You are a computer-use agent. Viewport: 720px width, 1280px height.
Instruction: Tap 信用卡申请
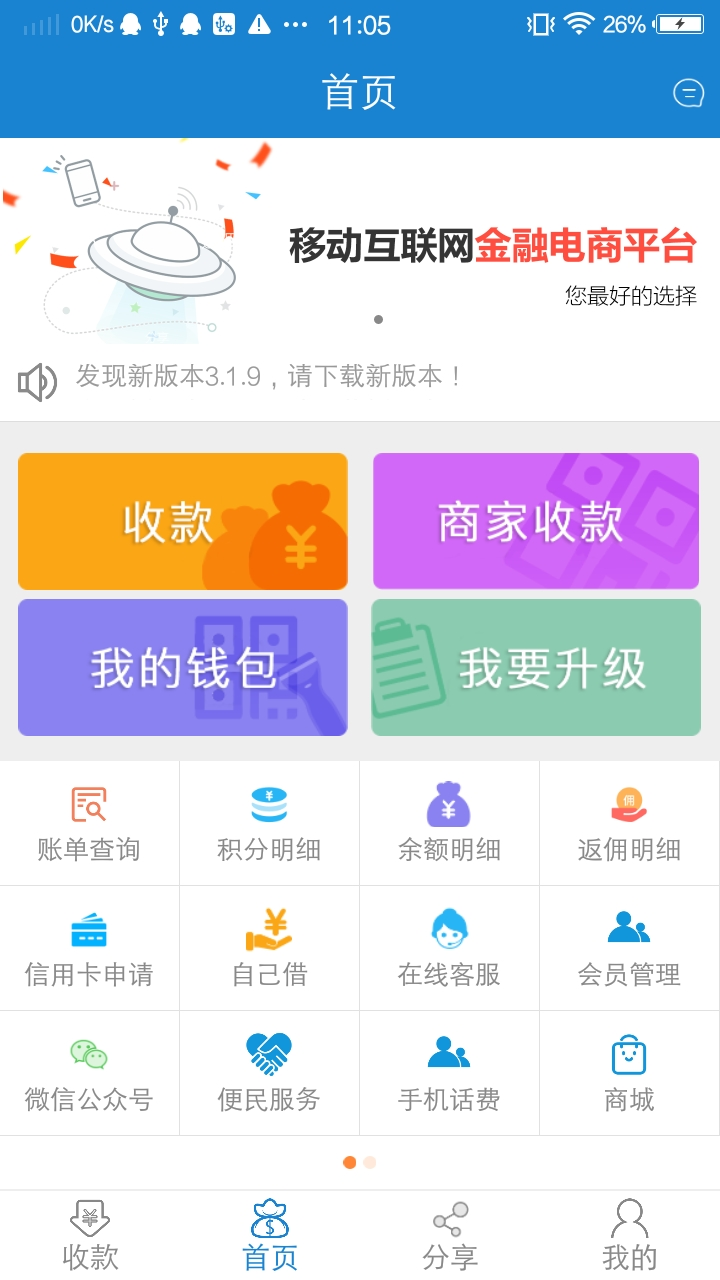(89, 948)
